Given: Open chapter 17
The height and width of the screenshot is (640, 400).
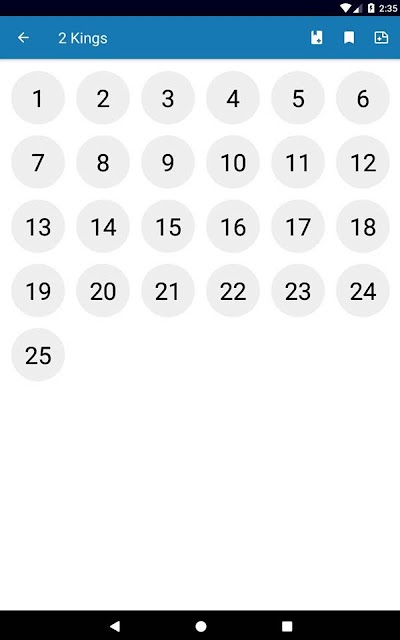Looking at the screenshot, I should coord(298,226).
